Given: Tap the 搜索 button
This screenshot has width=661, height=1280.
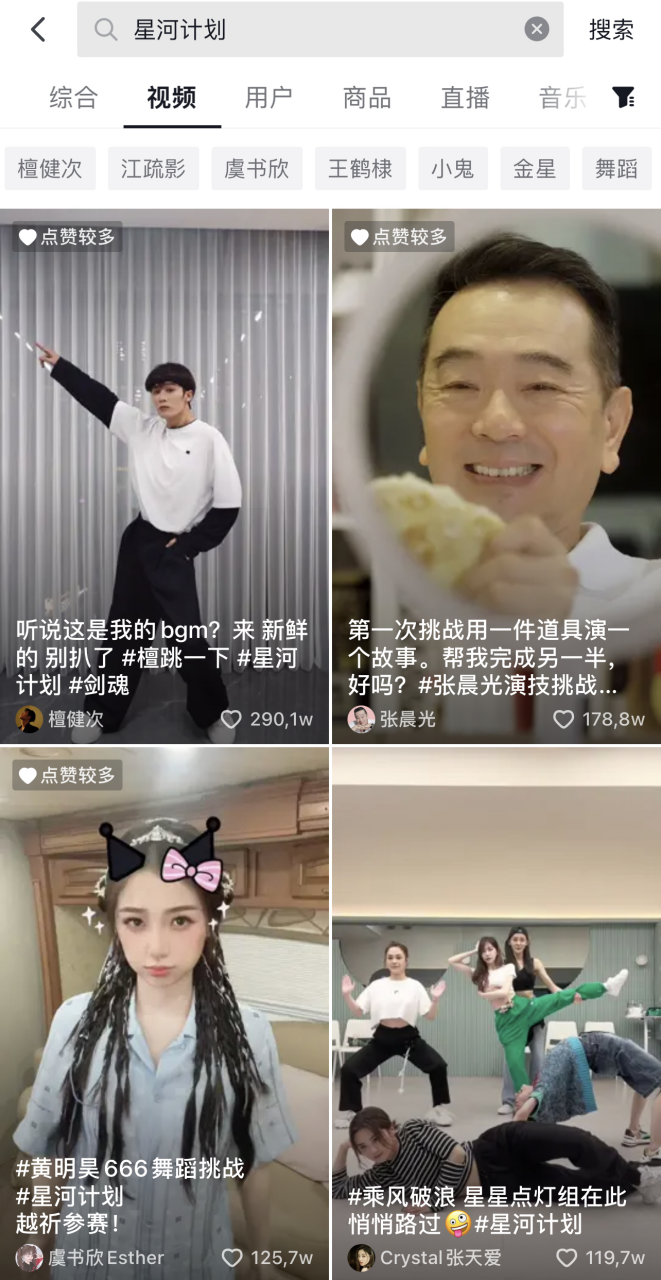Looking at the screenshot, I should (x=611, y=30).
